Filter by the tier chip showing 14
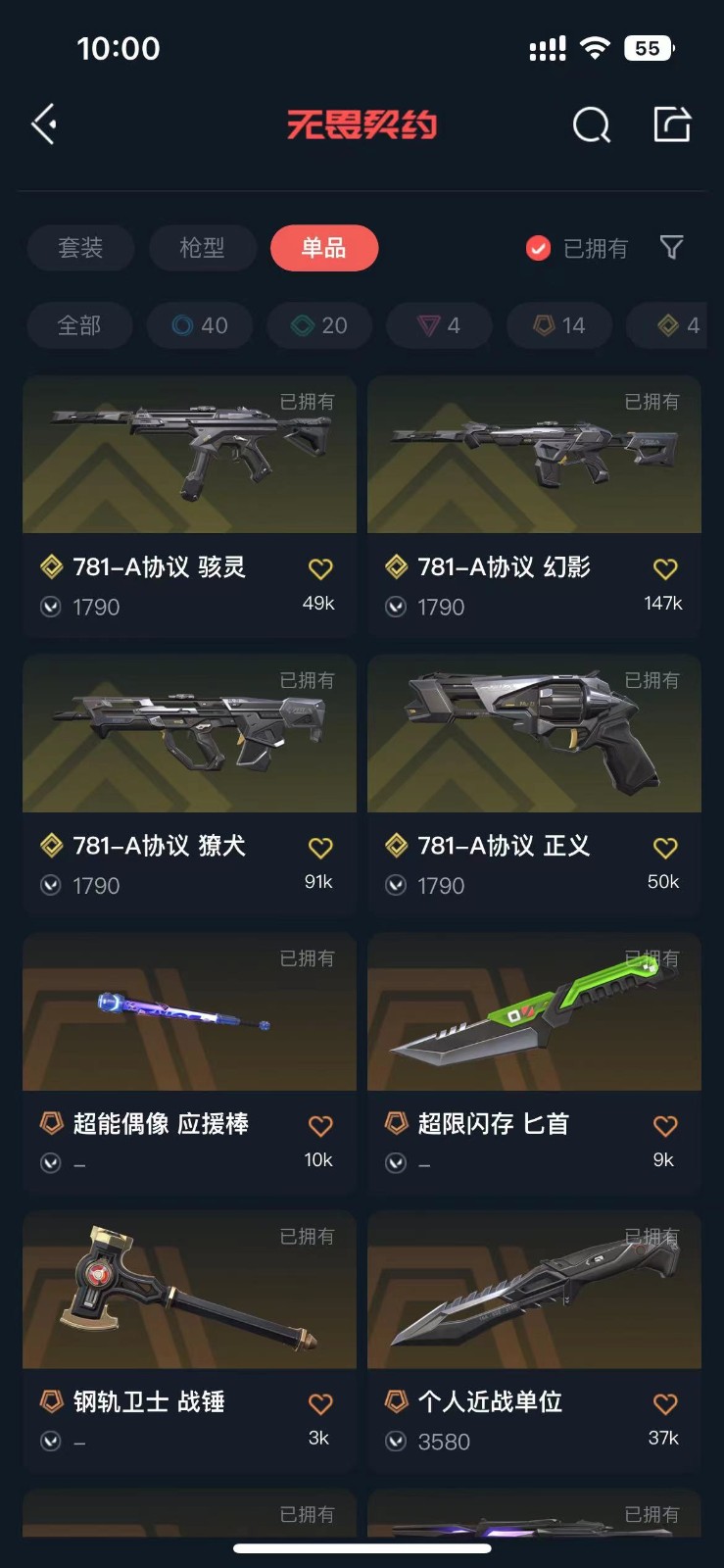724x1568 pixels. 558,325
